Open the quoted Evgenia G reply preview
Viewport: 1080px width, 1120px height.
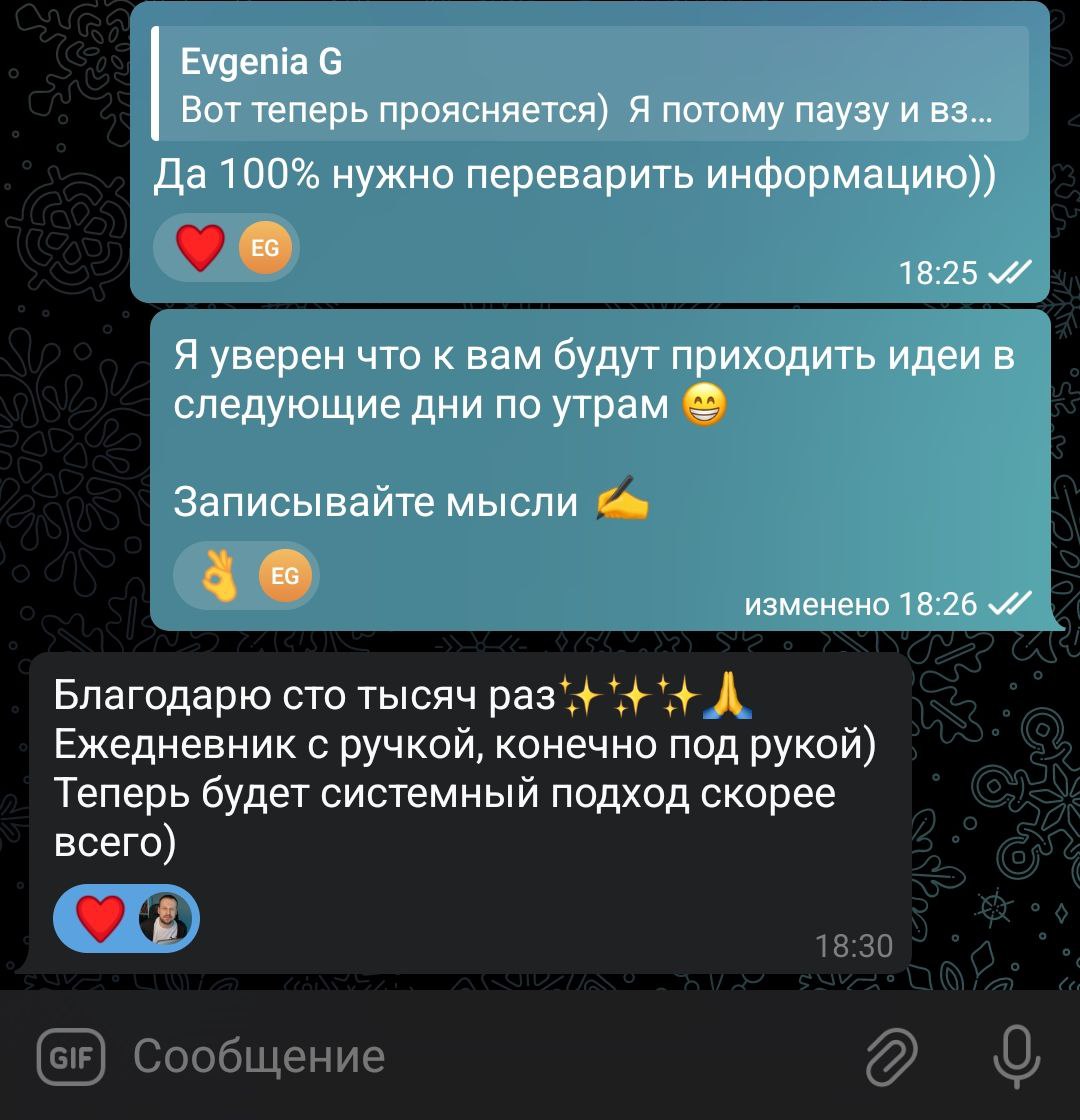click(590, 84)
